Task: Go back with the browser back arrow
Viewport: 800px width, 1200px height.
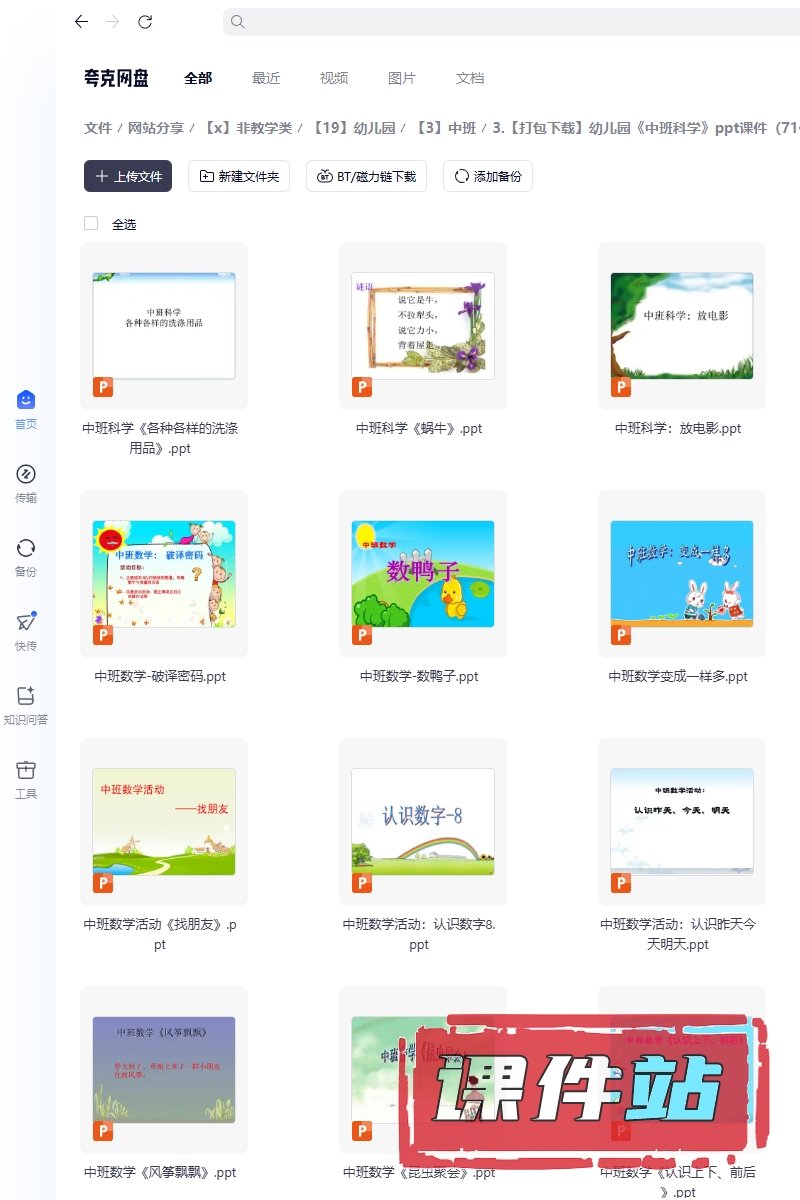Action: pyautogui.click(x=82, y=22)
